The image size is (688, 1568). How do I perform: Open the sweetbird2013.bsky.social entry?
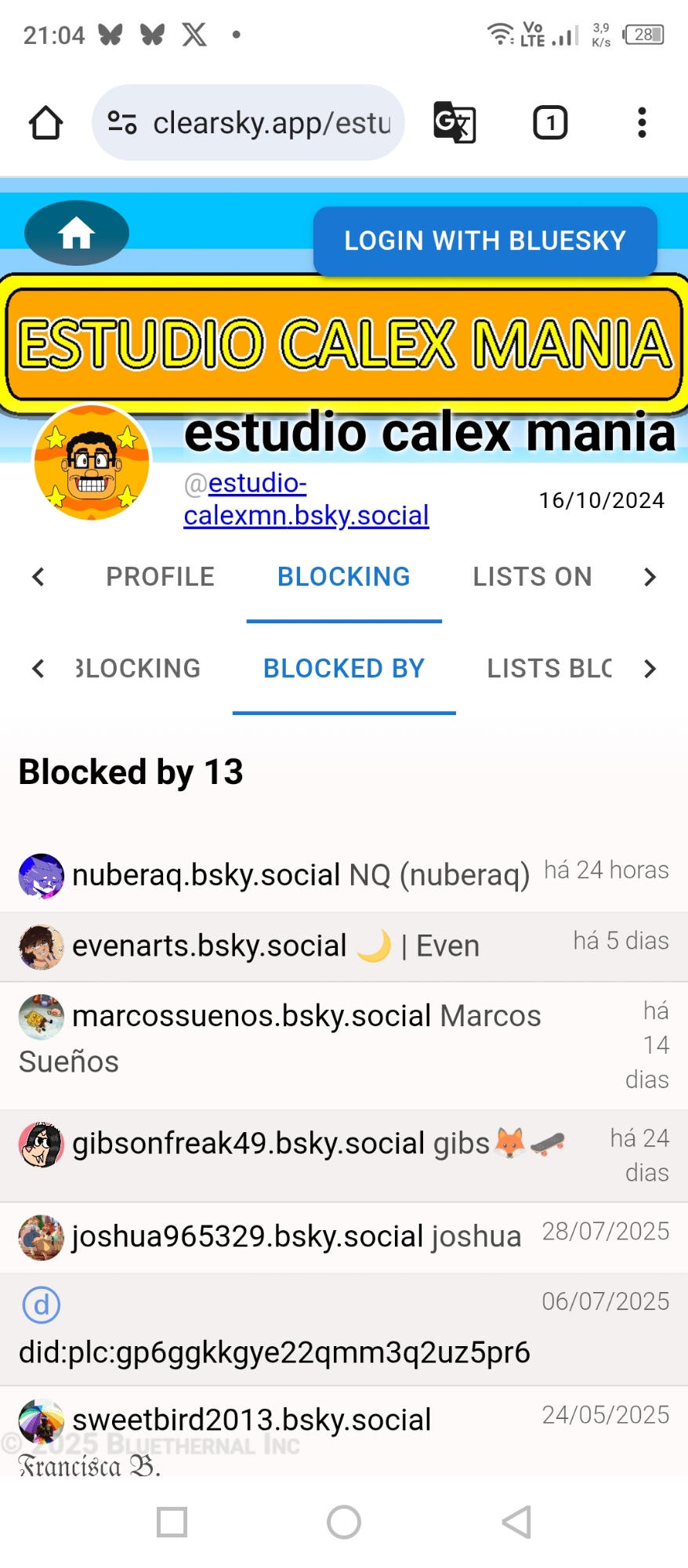coord(252,1421)
